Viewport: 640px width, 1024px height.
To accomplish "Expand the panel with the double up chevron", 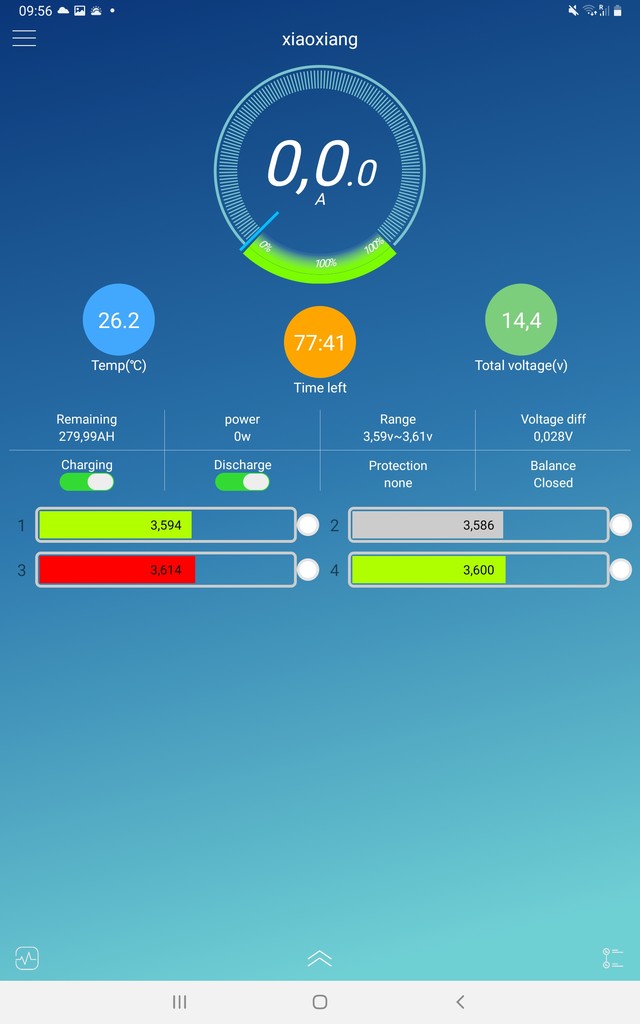I will (x=319, y=958).
